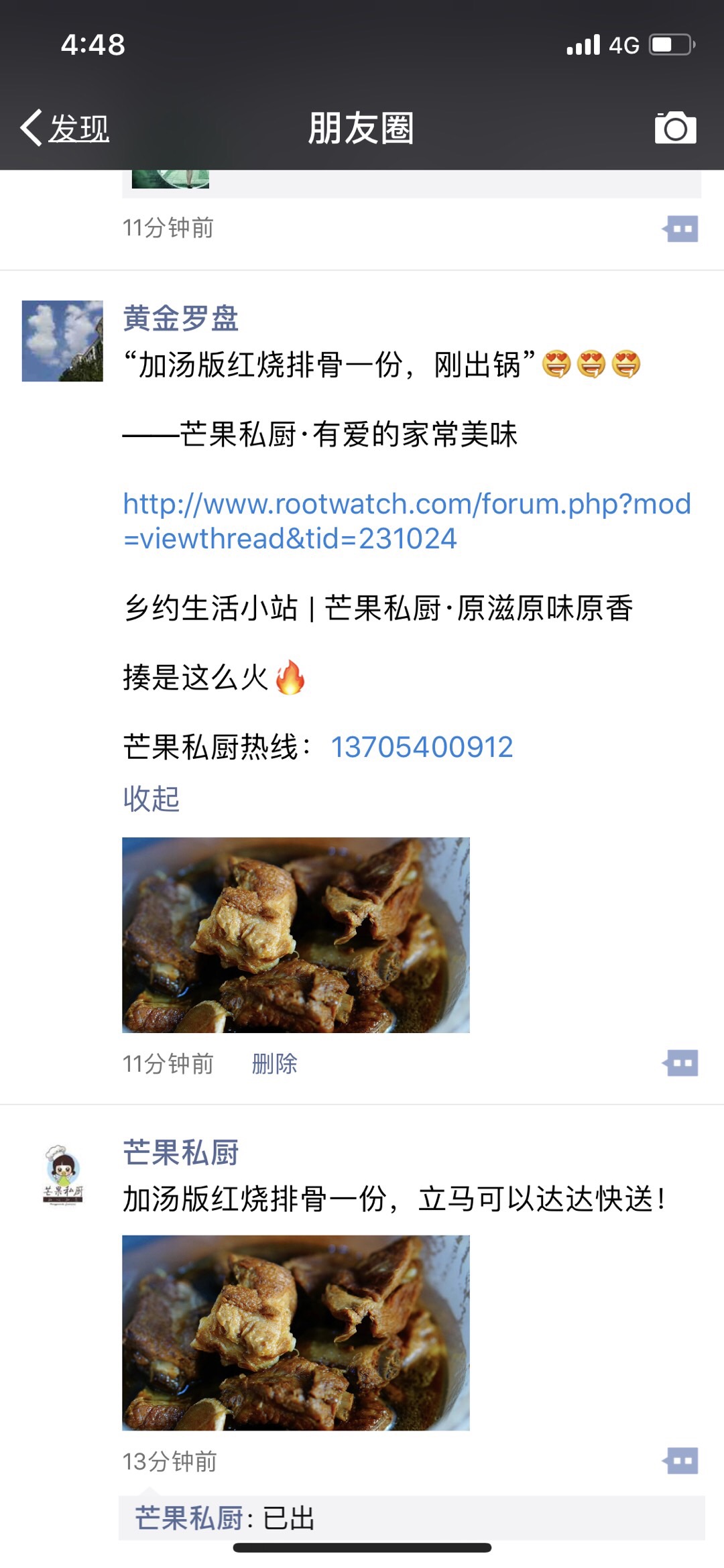Collapse the post with 收起
This screenshot has height=1568, width=724.
[x=152, y=798]
